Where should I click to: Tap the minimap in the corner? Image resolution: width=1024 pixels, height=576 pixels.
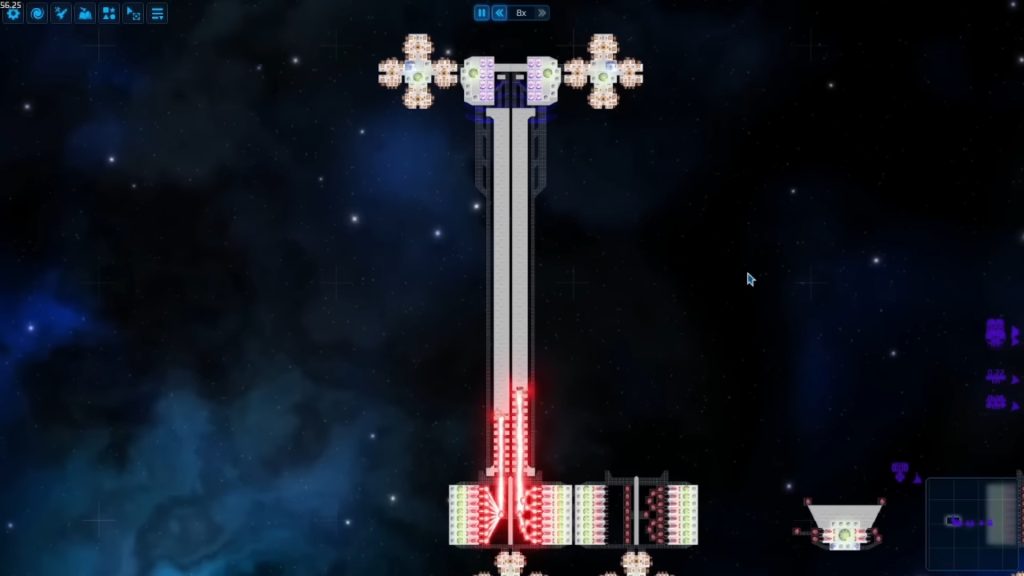(972, 522)
